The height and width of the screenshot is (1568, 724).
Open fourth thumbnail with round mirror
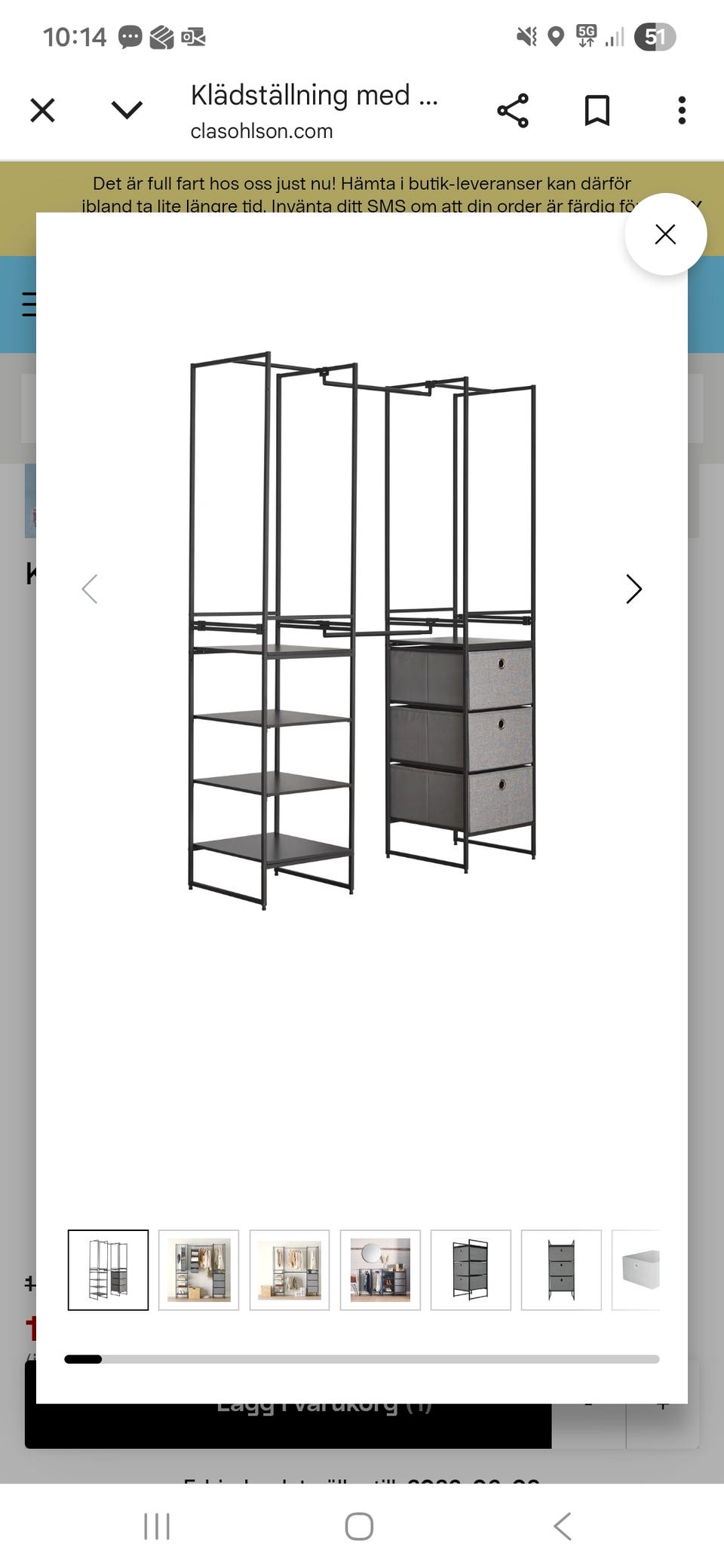(x=380, y=1269)
